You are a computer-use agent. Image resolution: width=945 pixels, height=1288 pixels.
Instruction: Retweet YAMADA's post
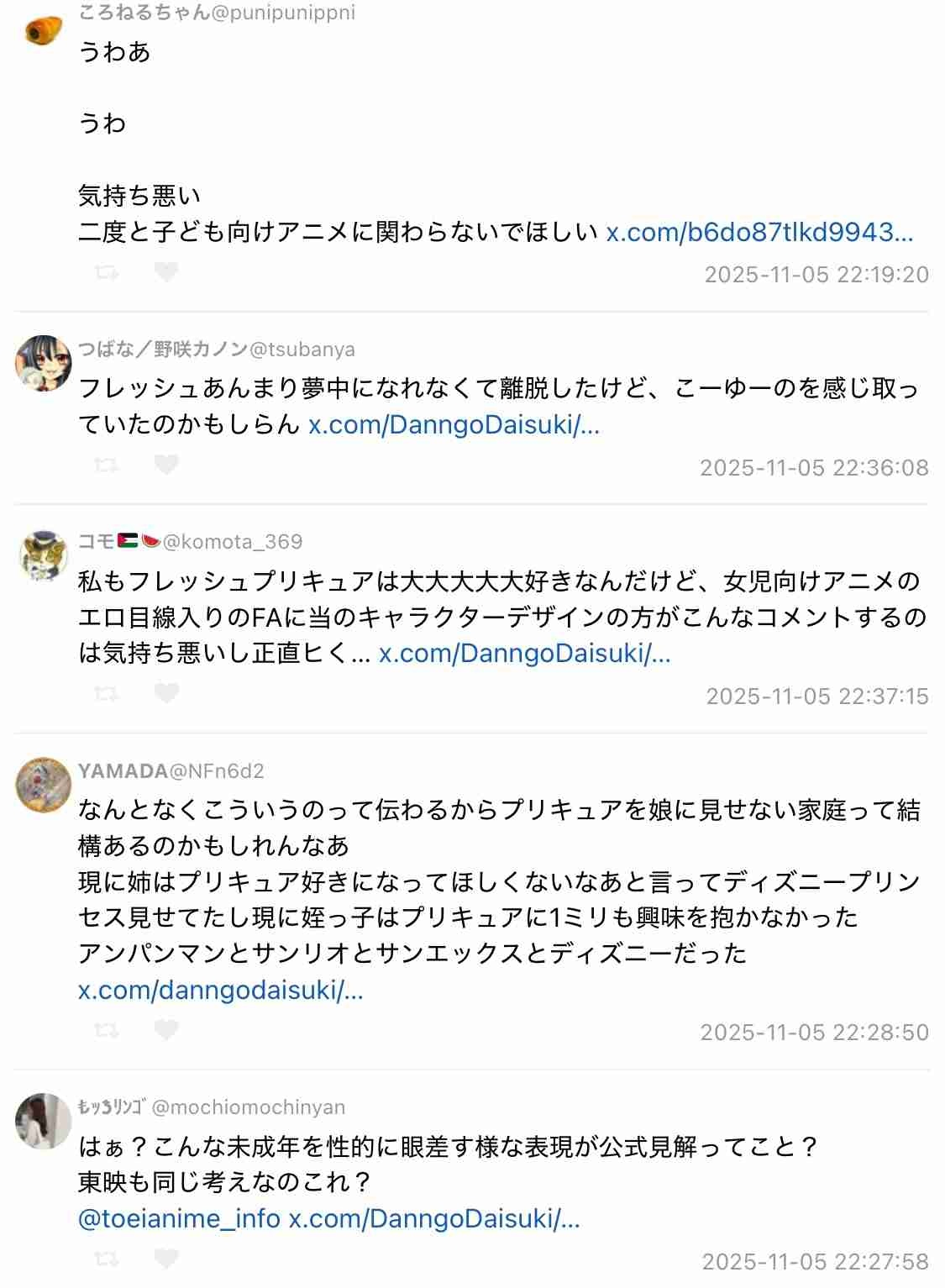[107, 1030]
